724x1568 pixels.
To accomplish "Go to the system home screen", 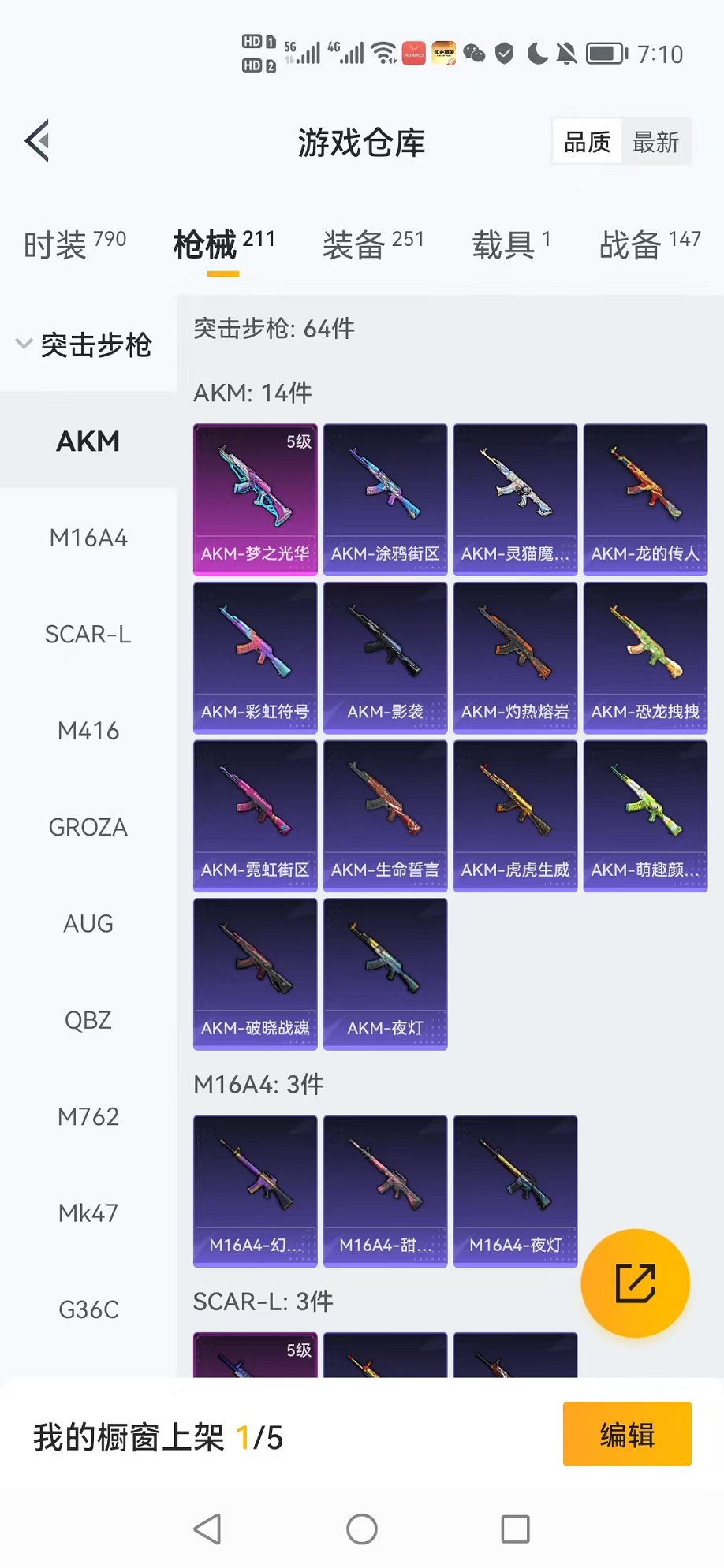I will 362,1529.
